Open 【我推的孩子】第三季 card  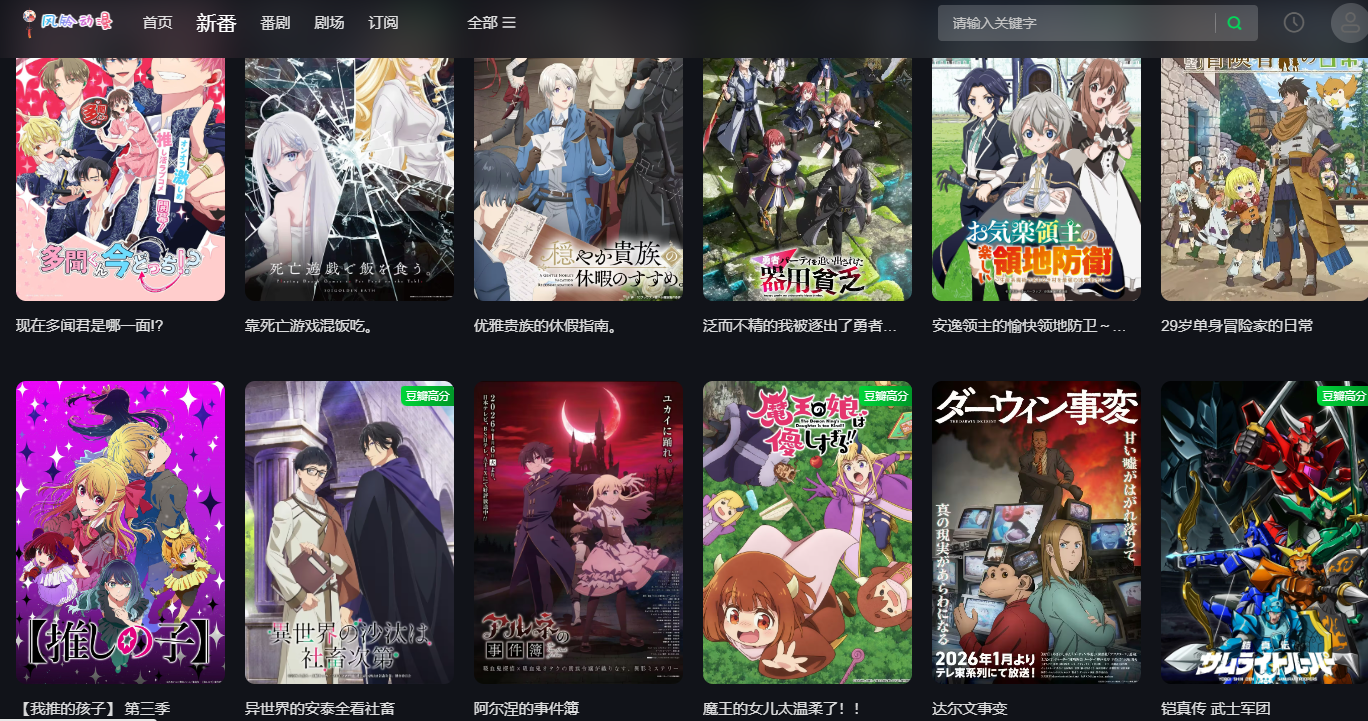point(120,532)
